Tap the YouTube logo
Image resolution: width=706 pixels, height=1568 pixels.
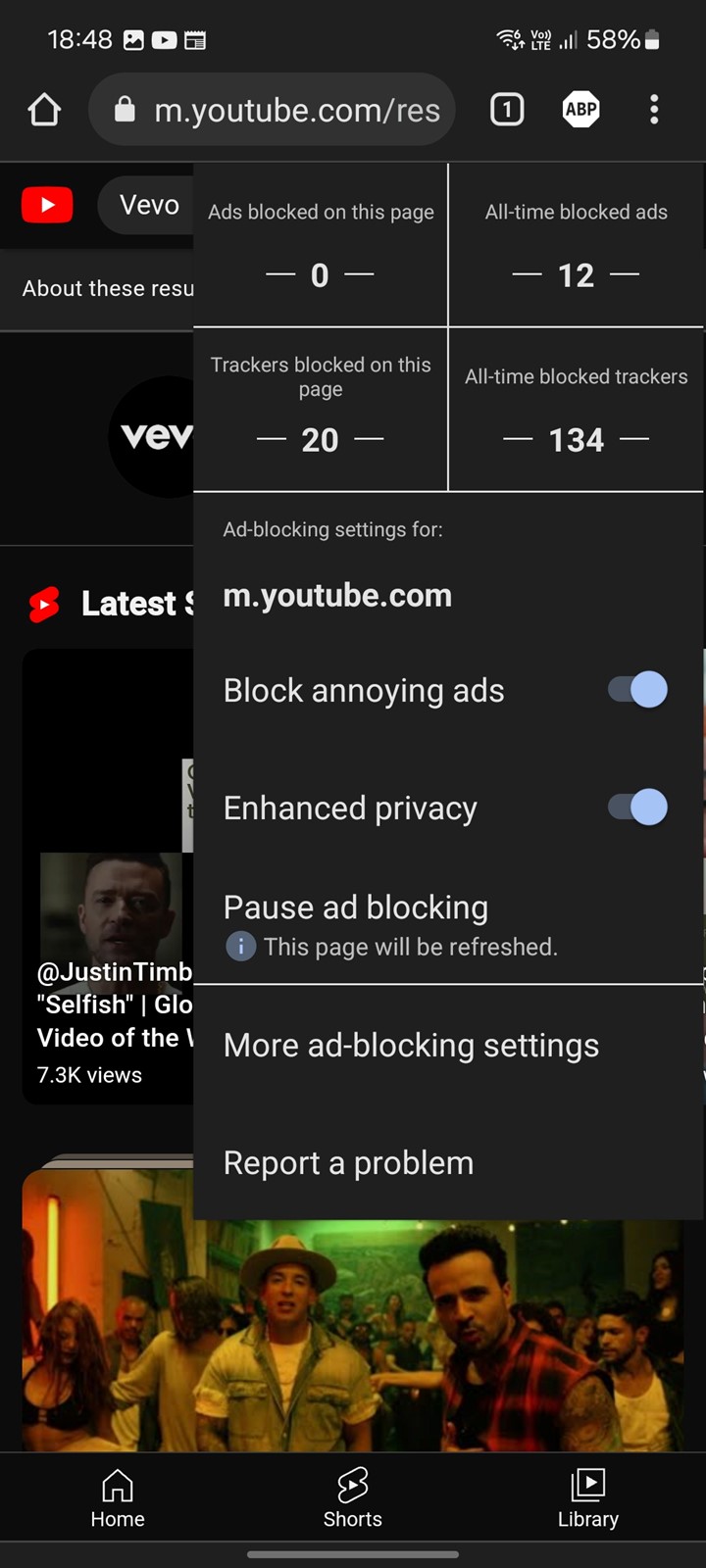pyautogui.click(x=47, y=205)
